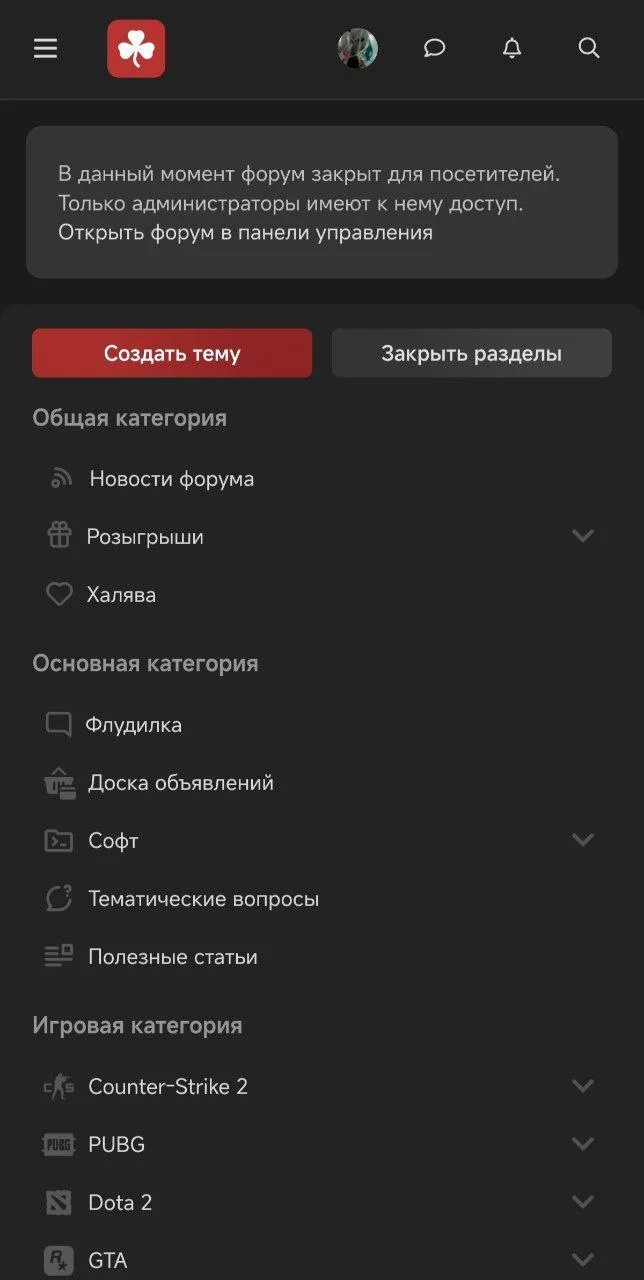The height and width of the screenshot is (1280, 644).
Task: Expand the Розыгрыши chevron
Action: (582, 536)
